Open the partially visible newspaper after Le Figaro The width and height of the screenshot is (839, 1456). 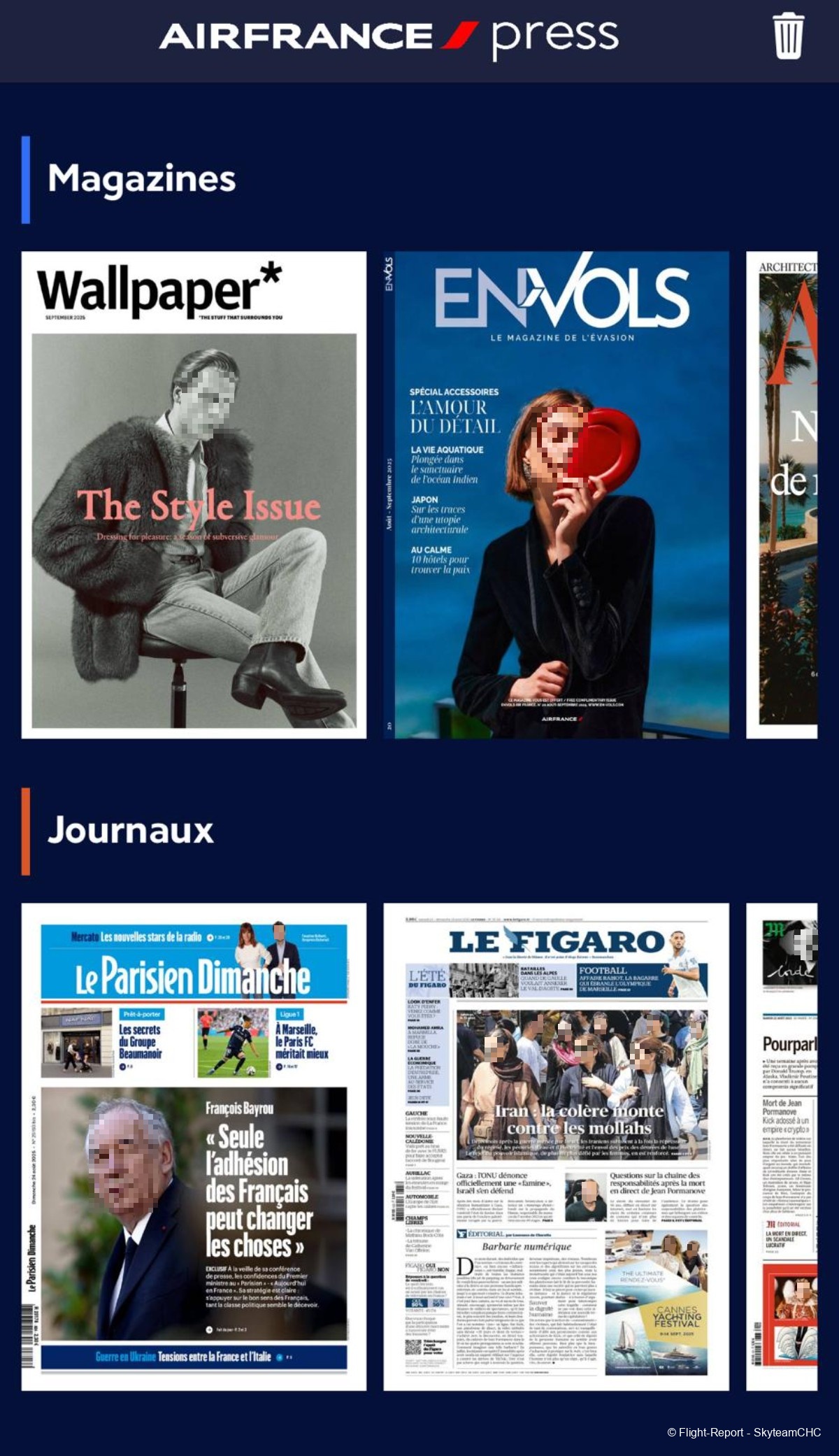point(783,1147)
